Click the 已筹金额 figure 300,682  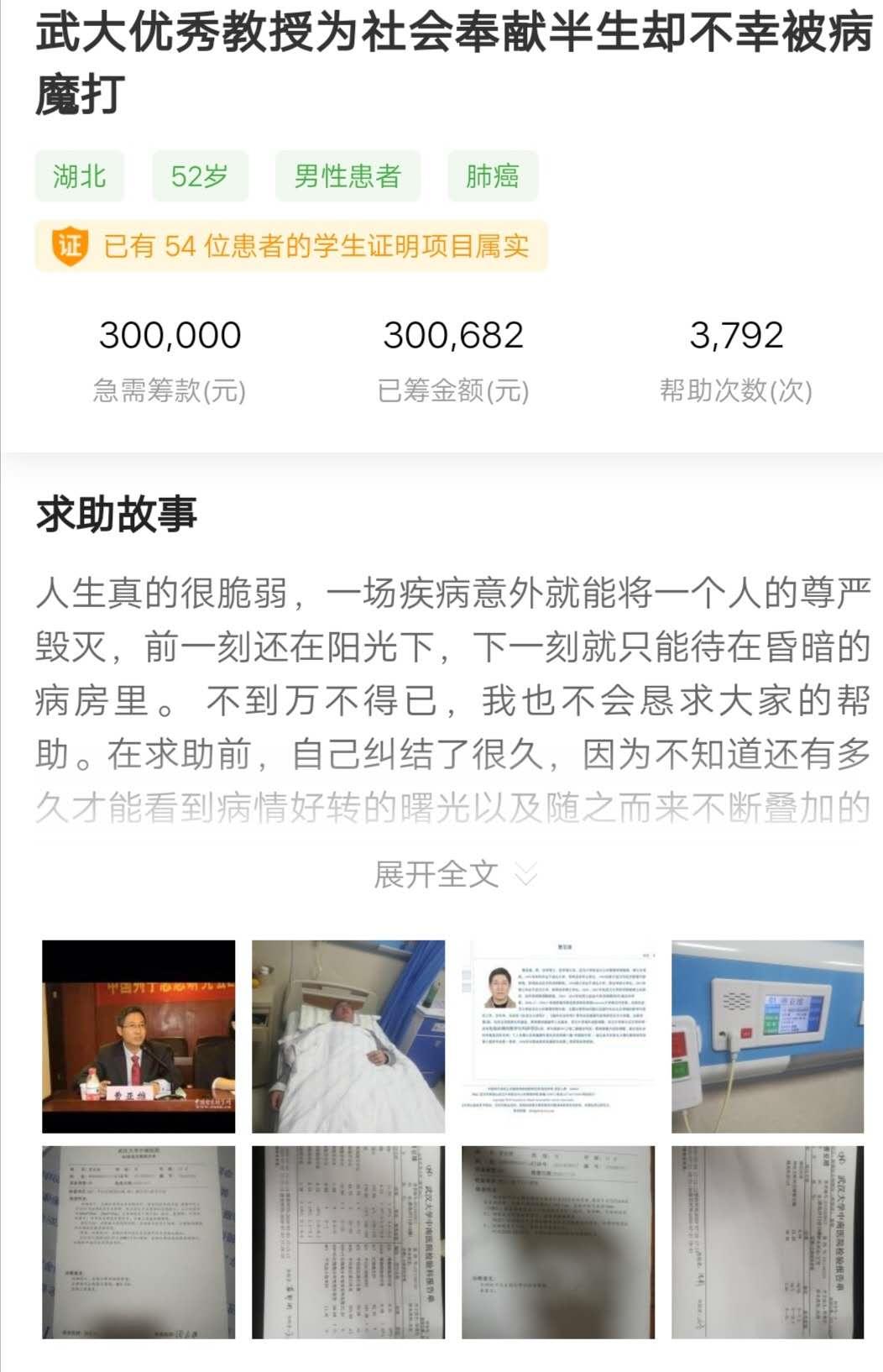[453, 334]
